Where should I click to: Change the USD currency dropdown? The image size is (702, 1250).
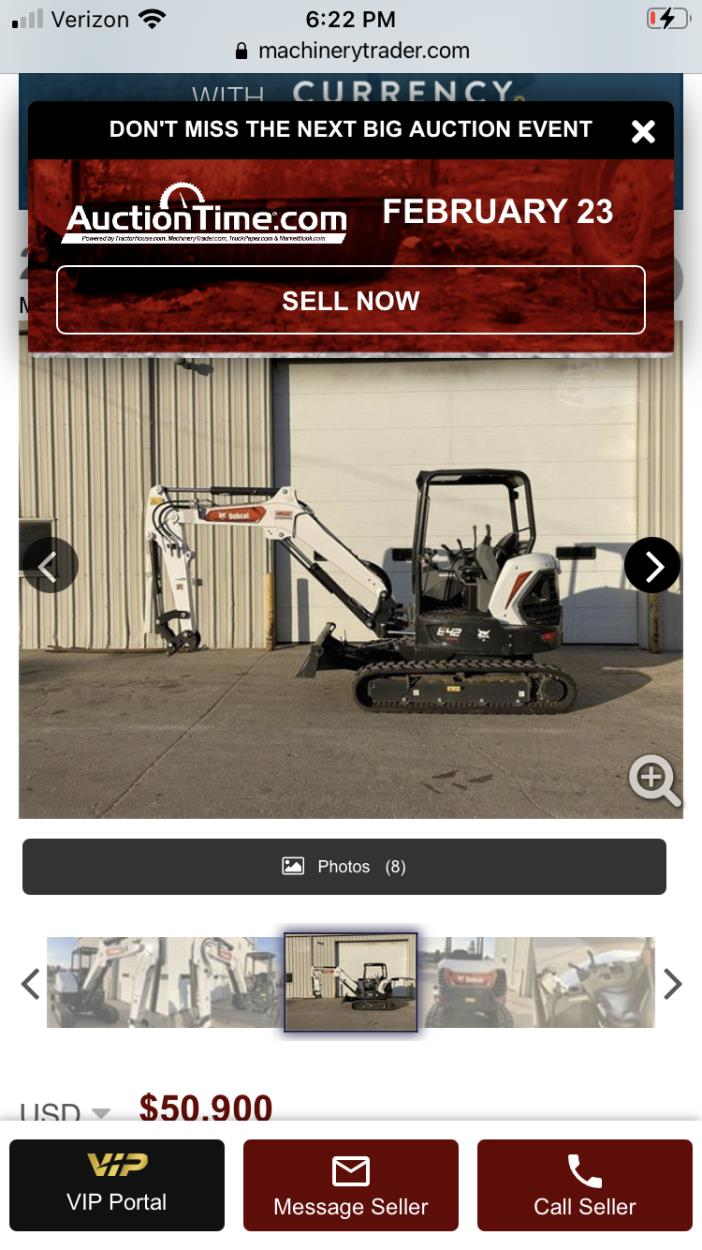66,1112
